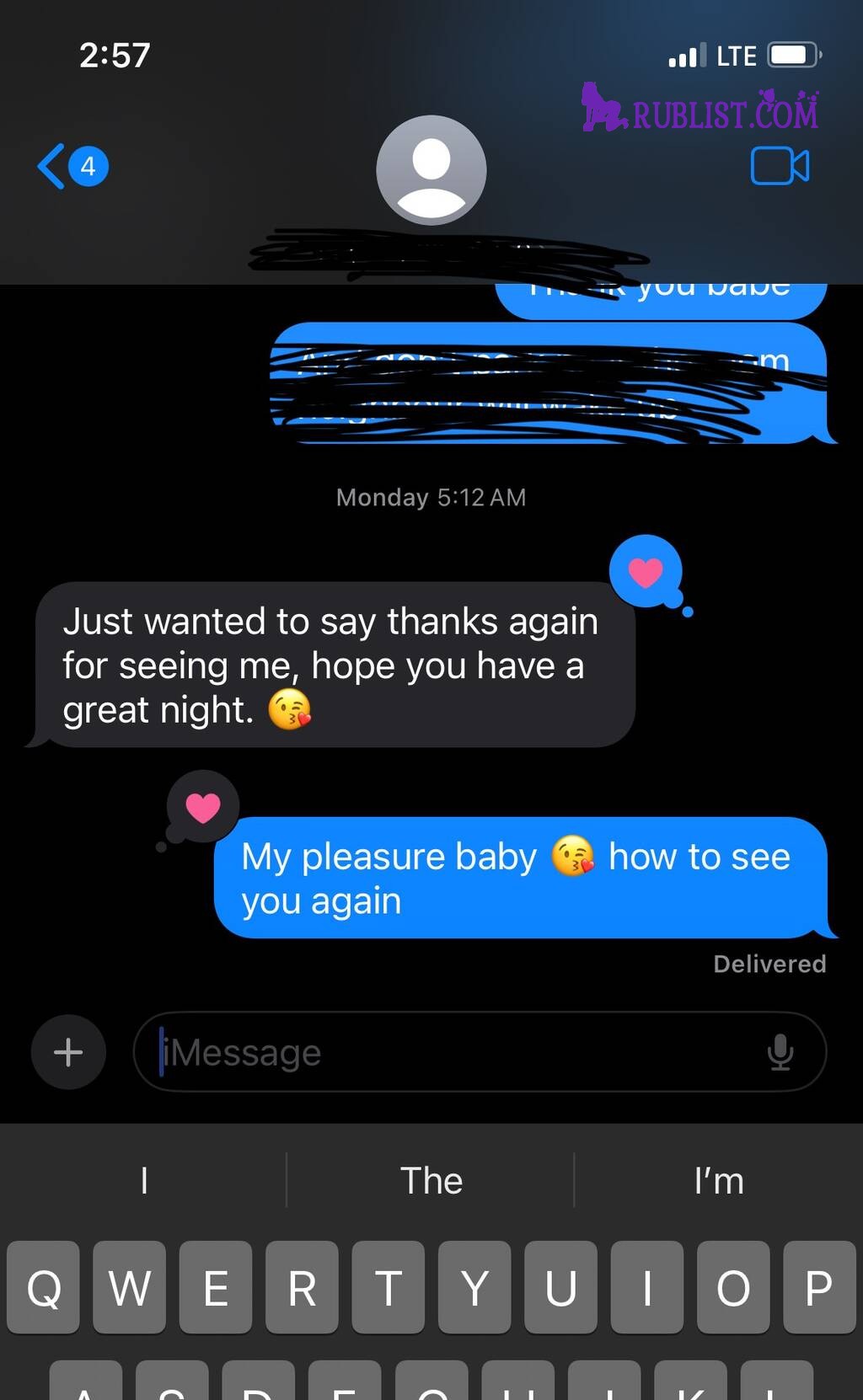Pick the suggested word "The"
The image size is (863, 1400).
coord(431,1180)
